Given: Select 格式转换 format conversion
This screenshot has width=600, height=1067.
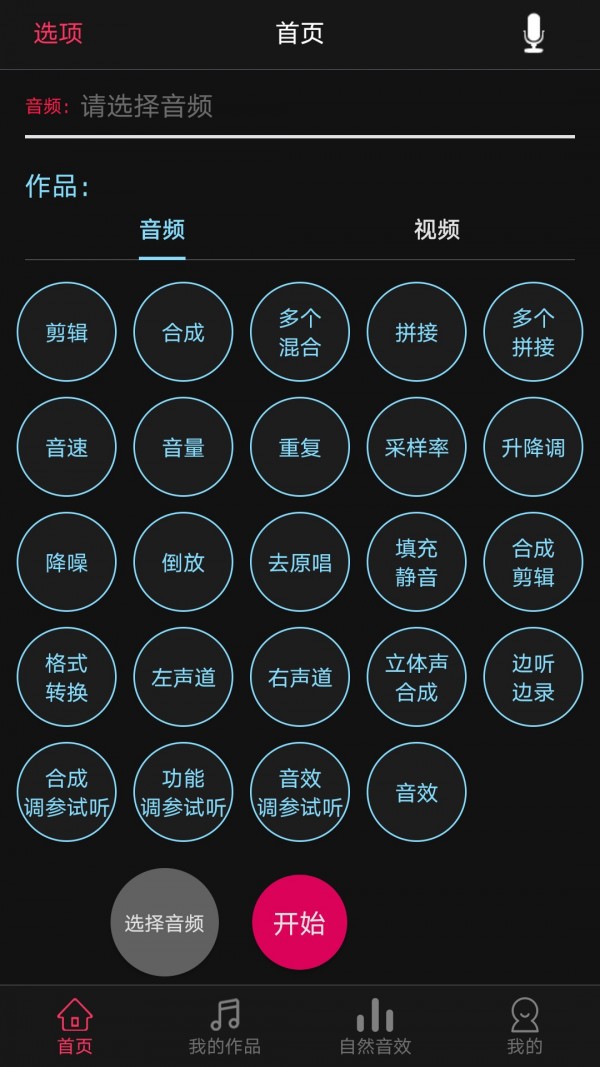Looking at the screenshot, I should (67, 678).
